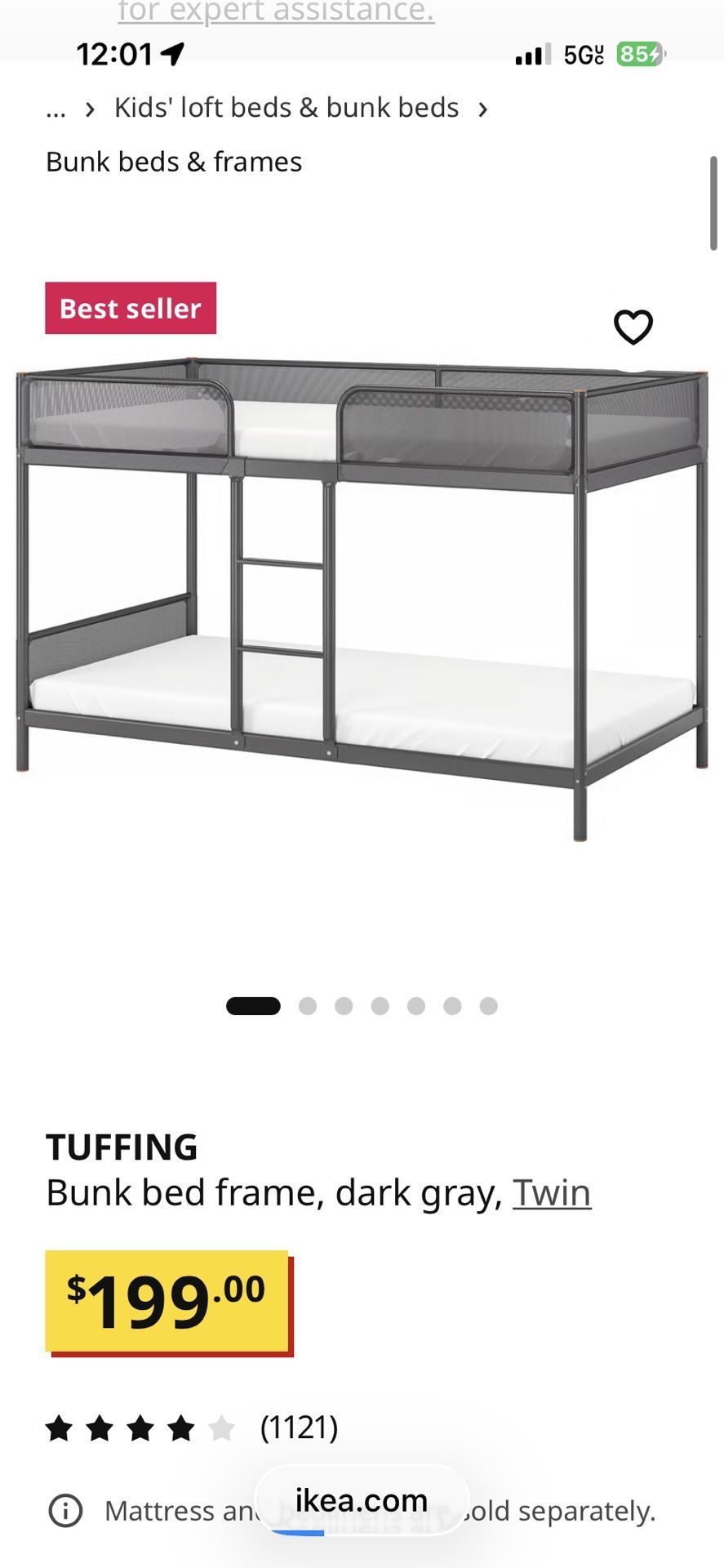Select the third carousel dot

tap(344, 1005)
